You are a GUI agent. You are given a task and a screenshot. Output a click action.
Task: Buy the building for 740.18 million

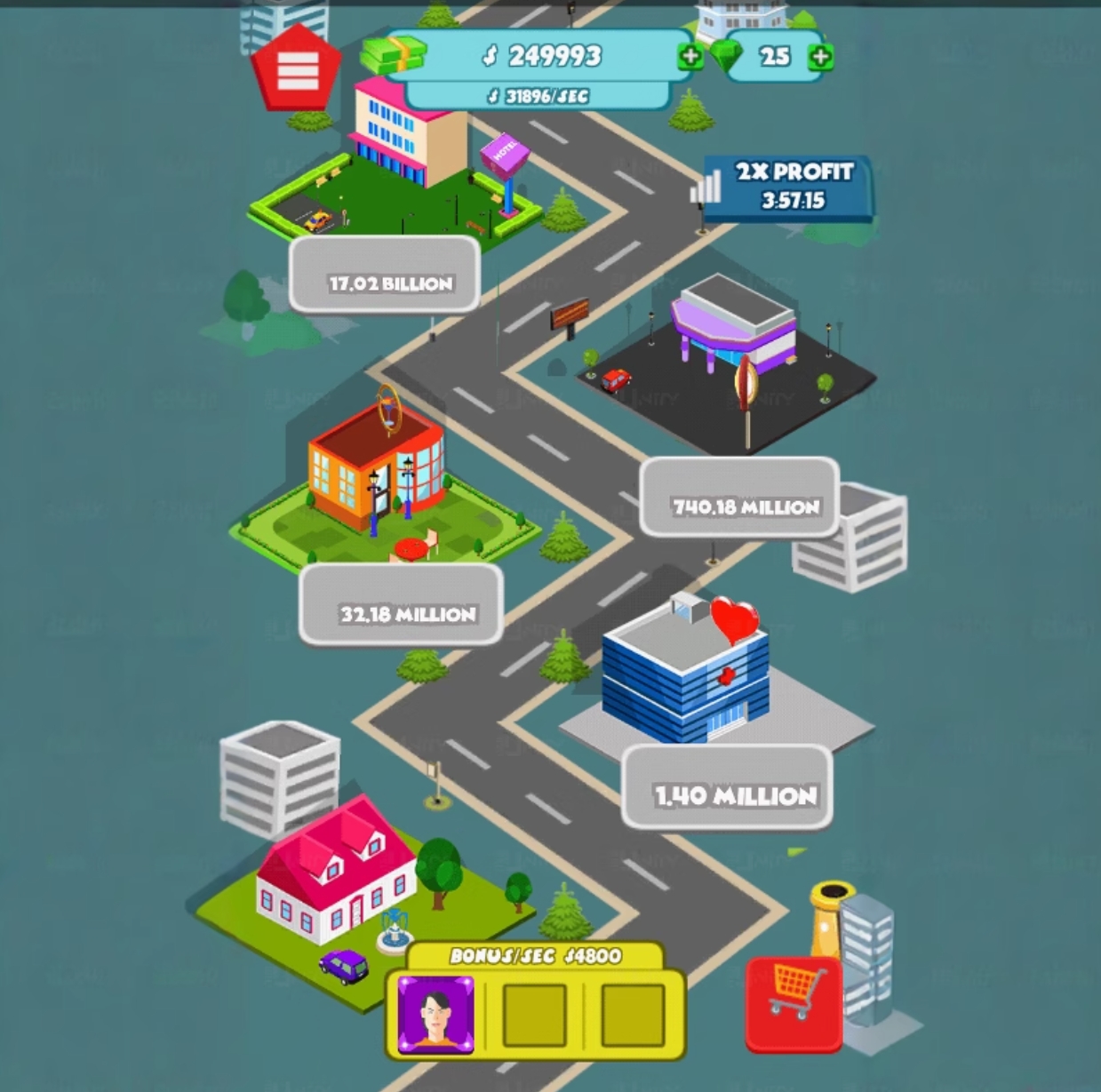[x=739, y=498]
